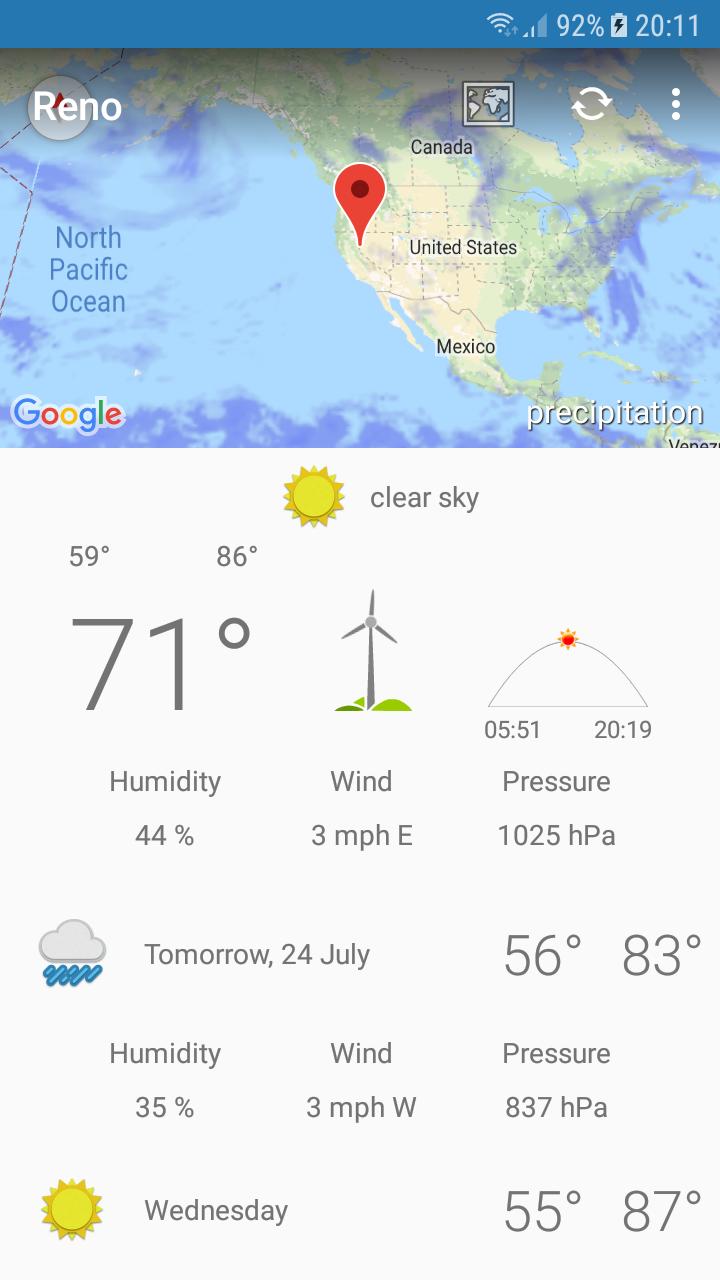720x1280 pixels.
Task: Switch map view using the layers button
Action: [x=487, y=105]
